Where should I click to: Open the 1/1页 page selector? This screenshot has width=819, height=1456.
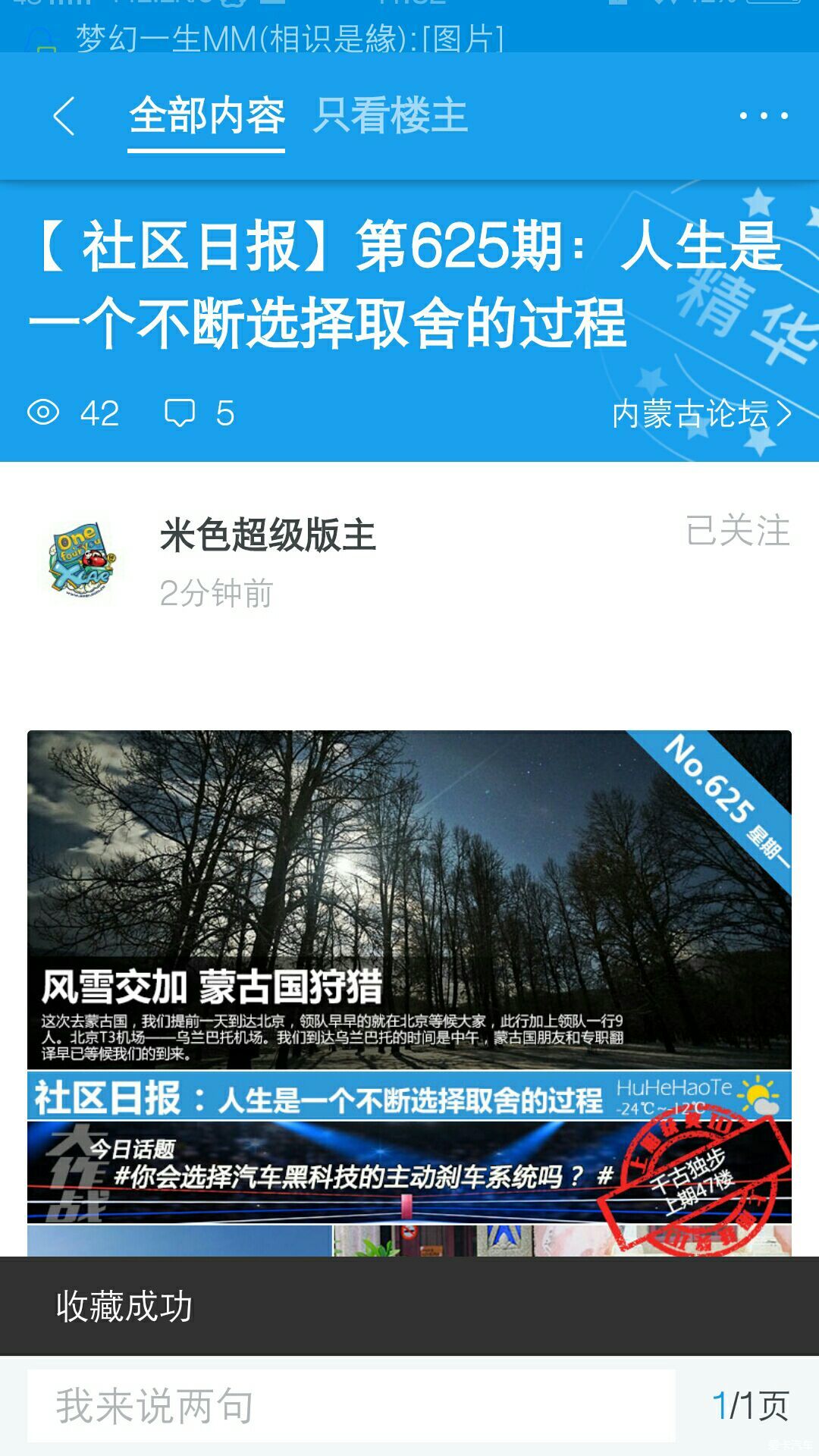[749, 1405]
